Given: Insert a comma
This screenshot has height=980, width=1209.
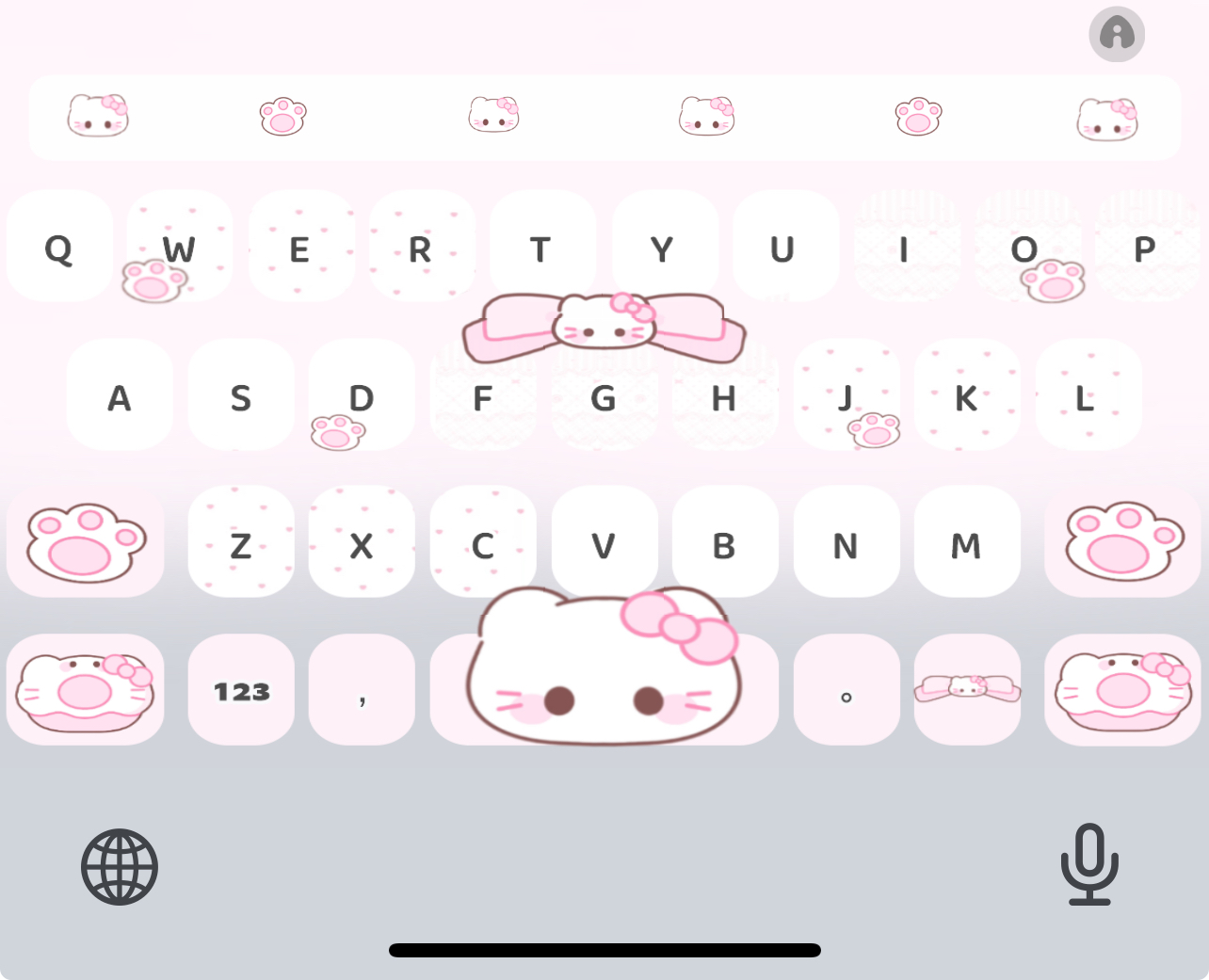Looking at the screenshot, I should (362, 690).
